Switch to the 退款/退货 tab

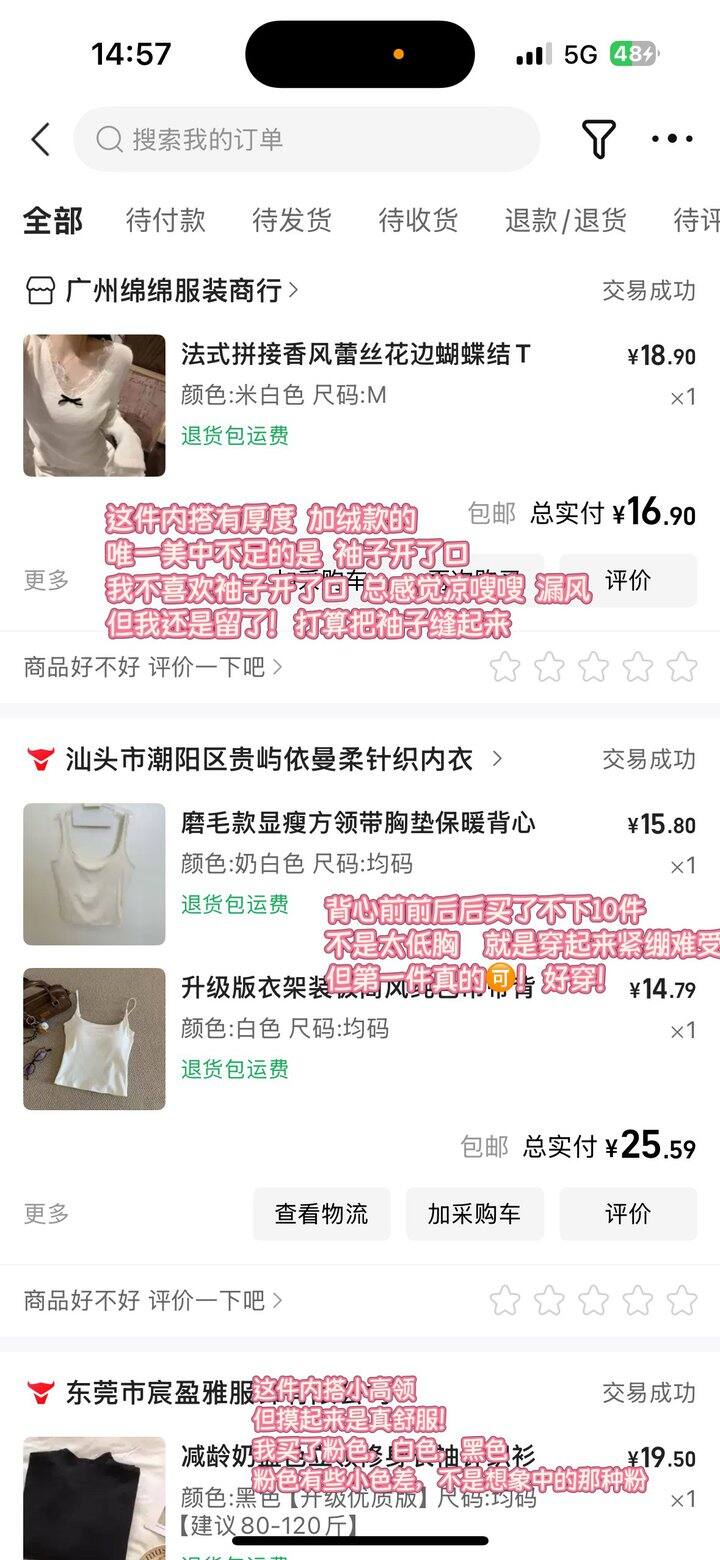565,220
